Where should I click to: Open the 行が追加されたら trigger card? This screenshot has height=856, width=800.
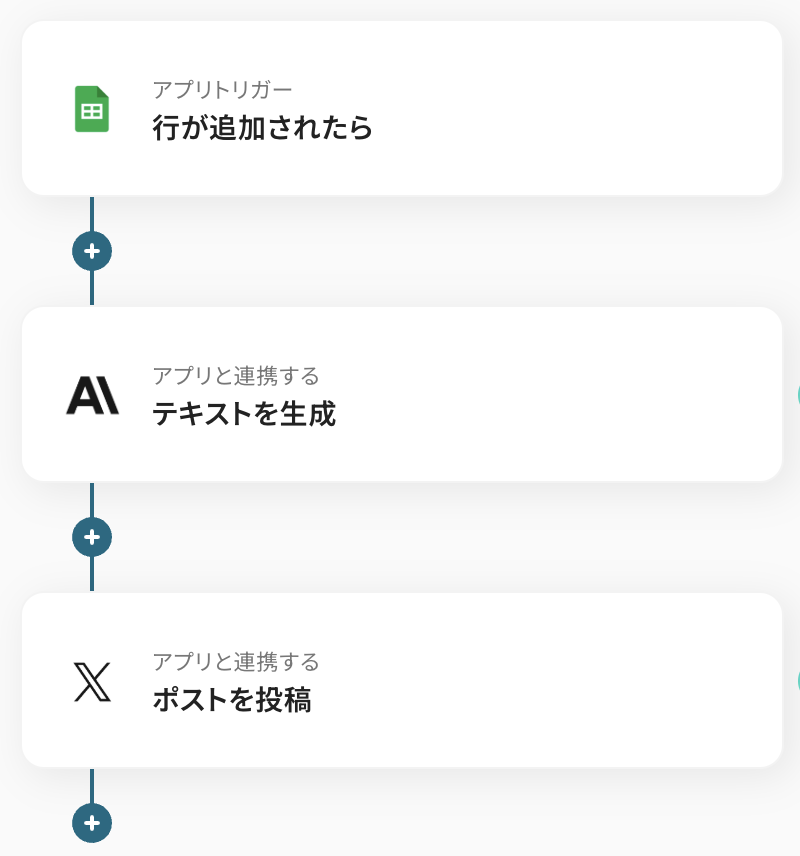(x=400, y=108)
